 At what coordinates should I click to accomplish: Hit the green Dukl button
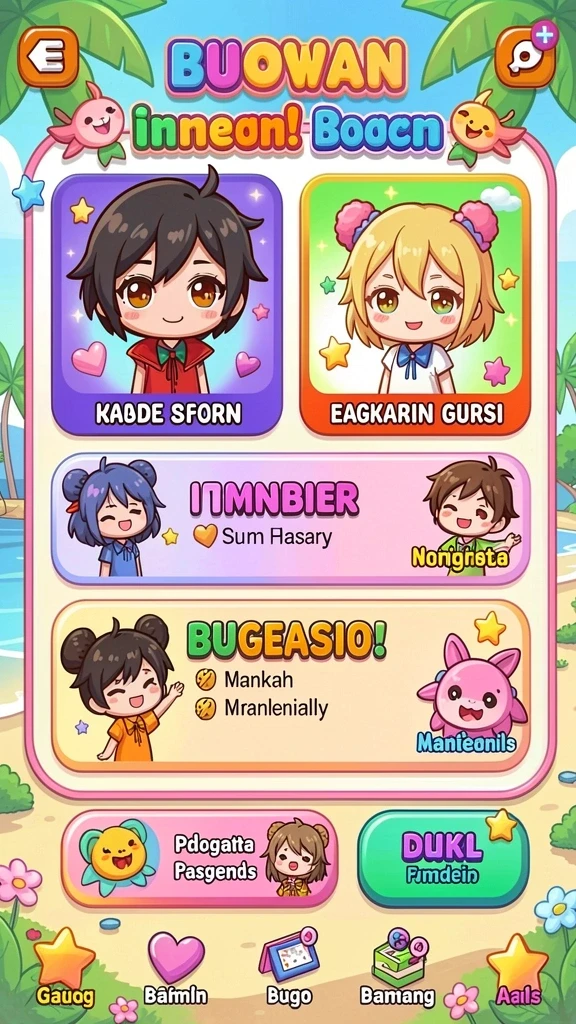coord(443,859)
